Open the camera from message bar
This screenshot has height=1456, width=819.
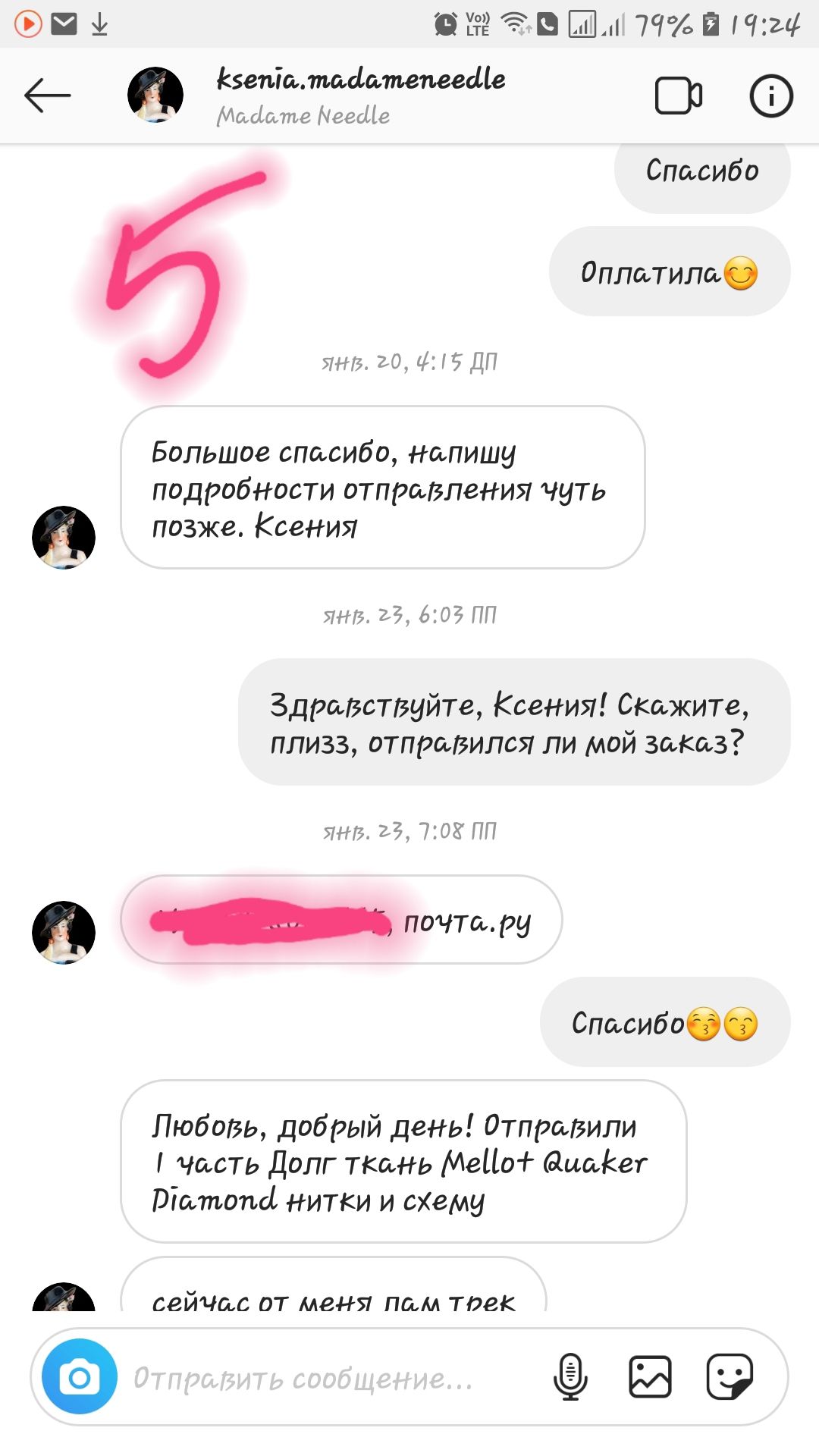pyautogui.click(x=80, y=1376)
